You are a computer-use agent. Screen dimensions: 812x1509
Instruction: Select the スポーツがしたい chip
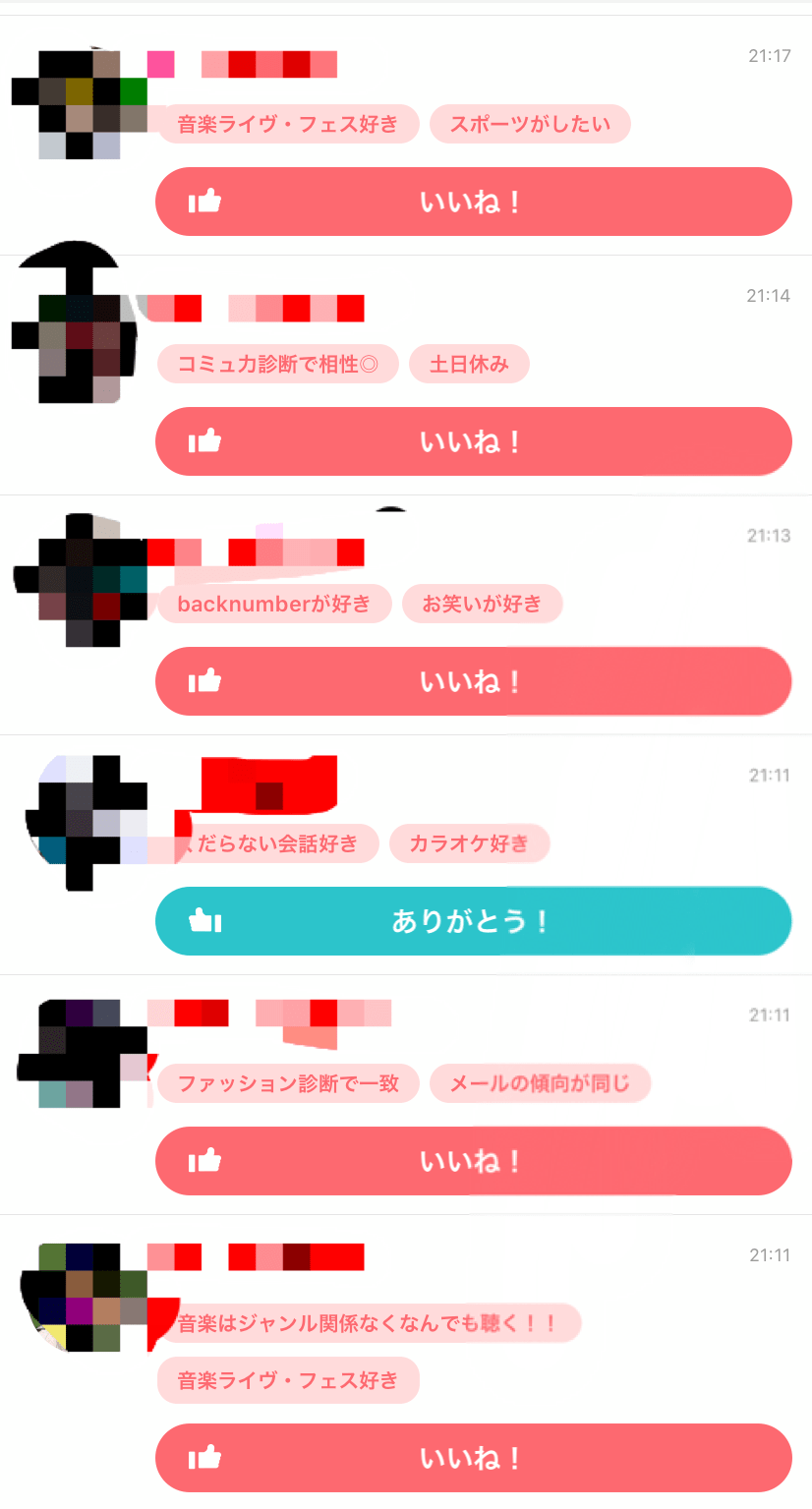click(530, 124)
